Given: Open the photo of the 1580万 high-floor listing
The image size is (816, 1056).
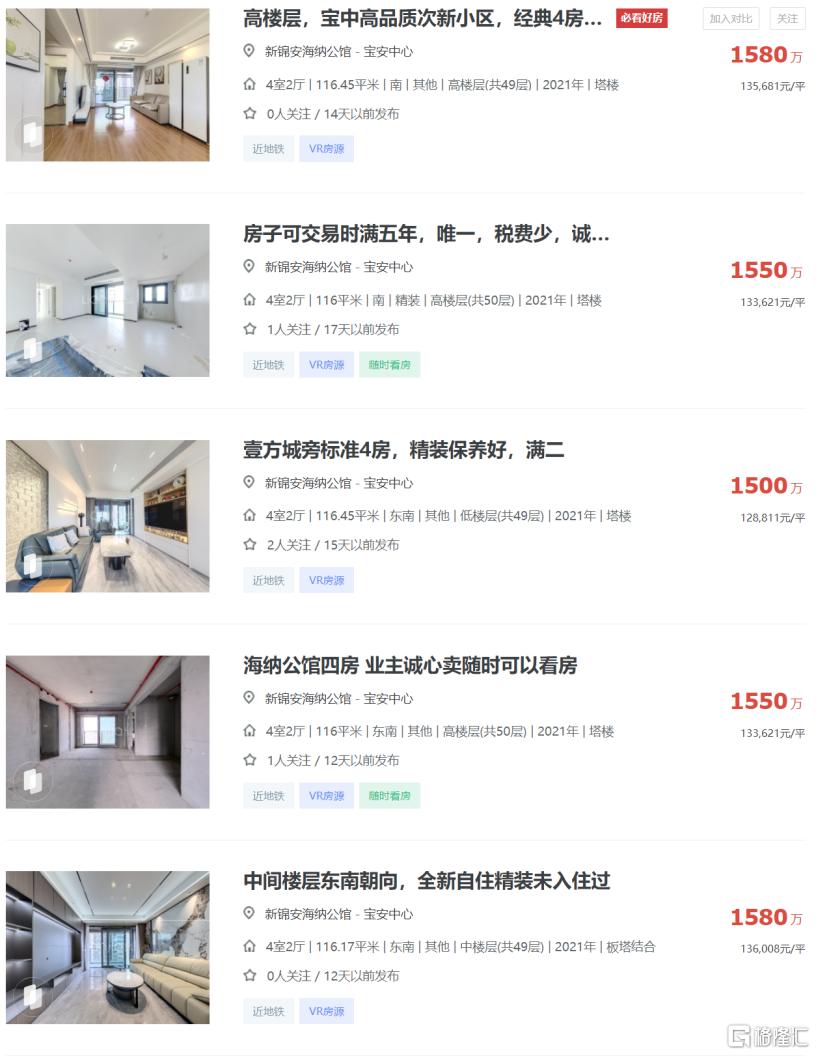Looking at the screenshot, I should [108, 85].
